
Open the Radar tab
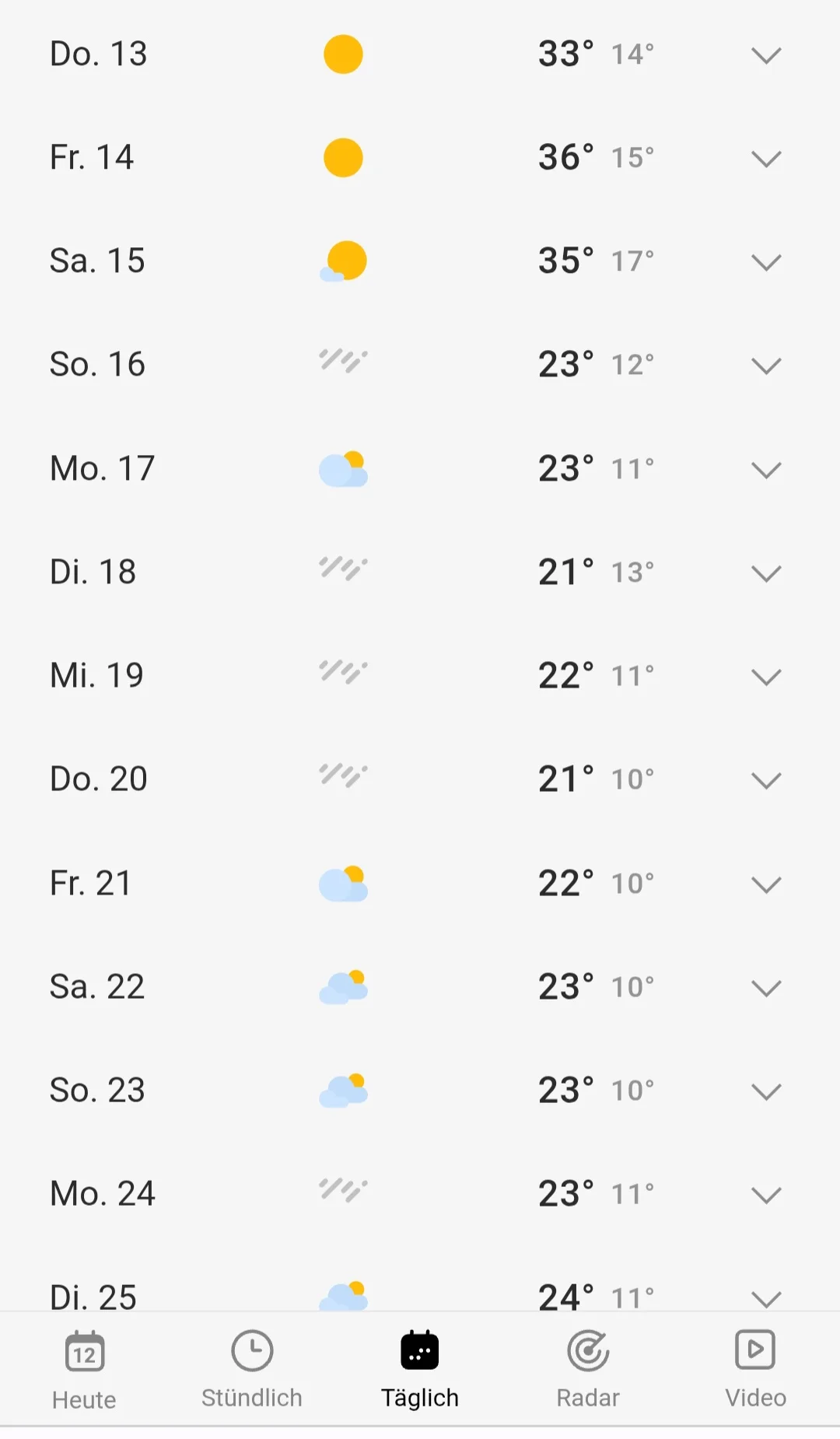588,1371
